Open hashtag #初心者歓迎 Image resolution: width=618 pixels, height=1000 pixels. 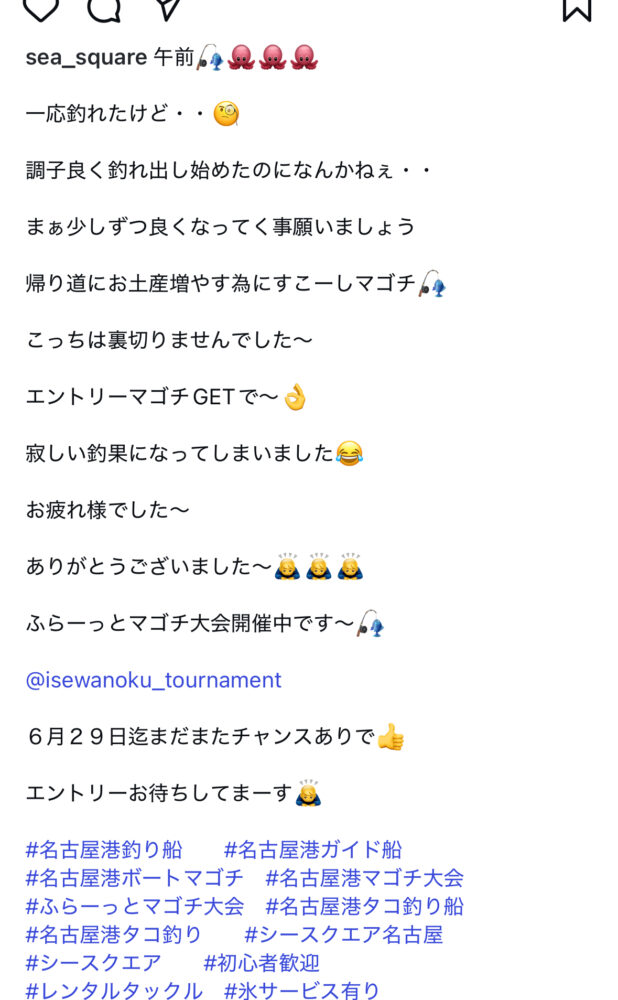point(261,962)
